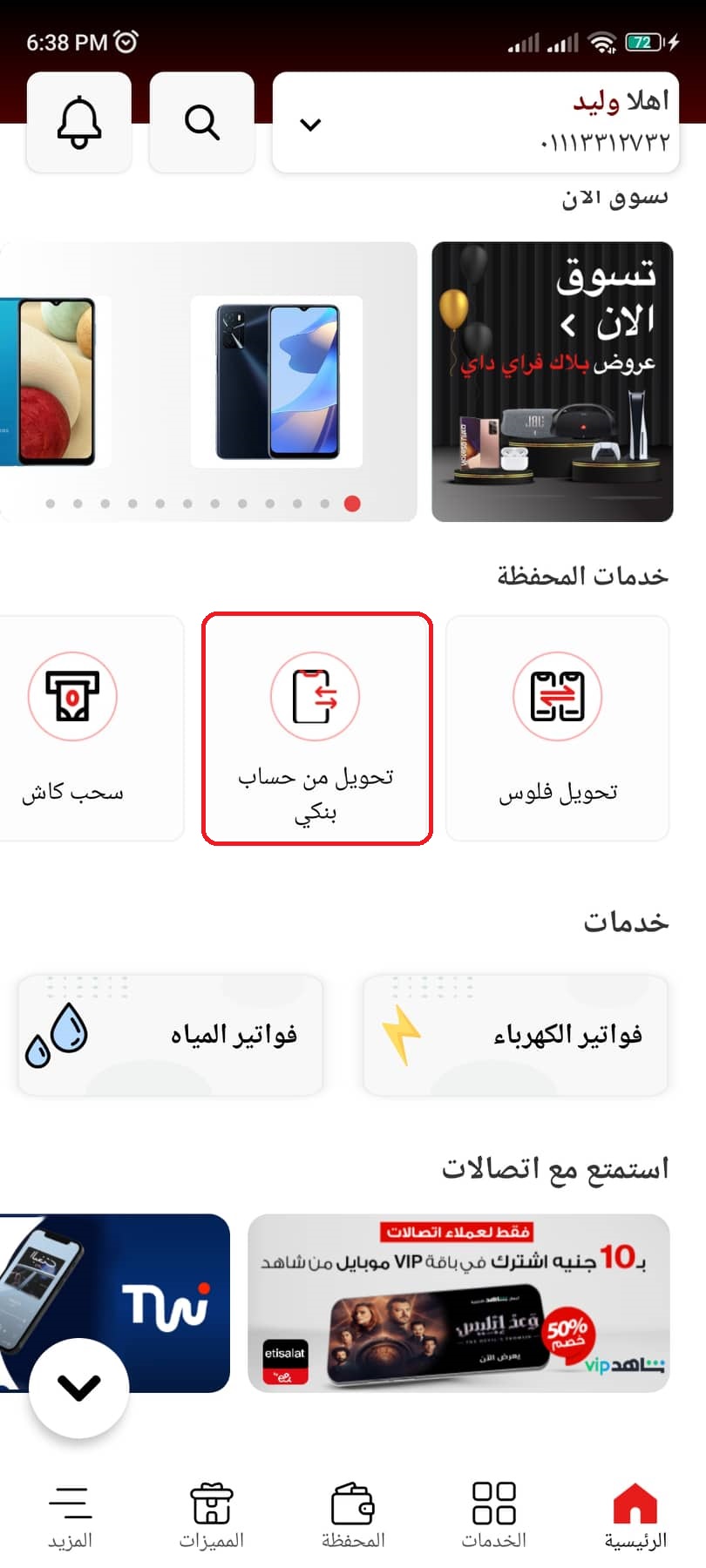Select تحويل فلوس wallet service
Viewport: 706px width, 1568px height.
tap(558, 728)
